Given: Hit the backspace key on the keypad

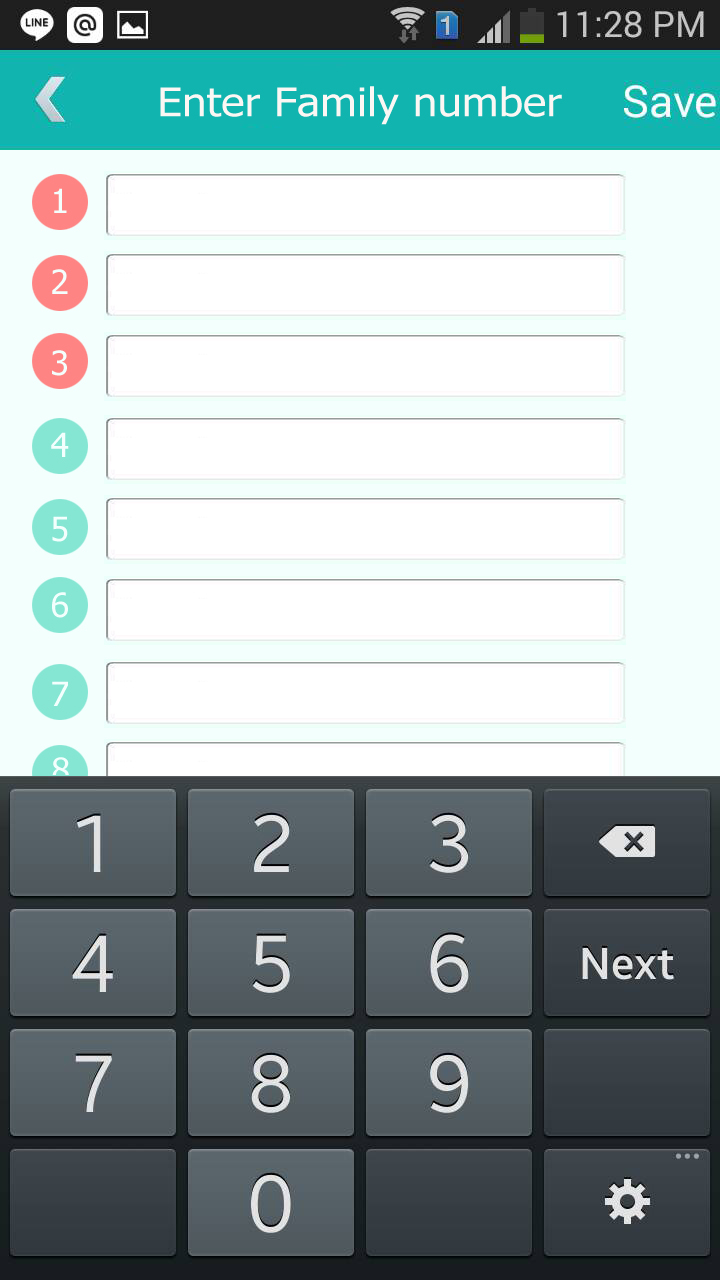Looking at the screenshot, I should click(627, 842).
